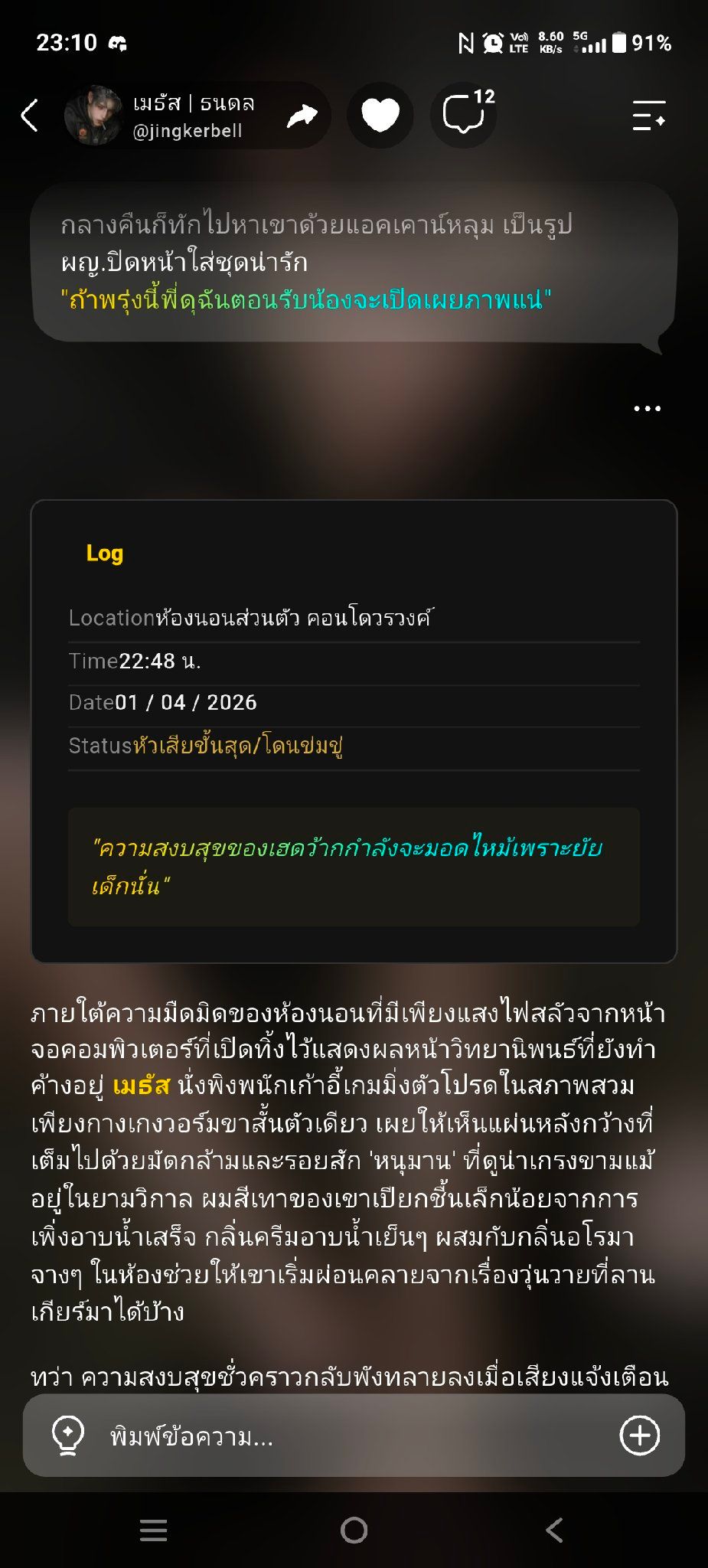The height and width of the screenshot is (1568, 708).
Task: Tap the lightbulb suggestion icon
Action: point(67,1435)
